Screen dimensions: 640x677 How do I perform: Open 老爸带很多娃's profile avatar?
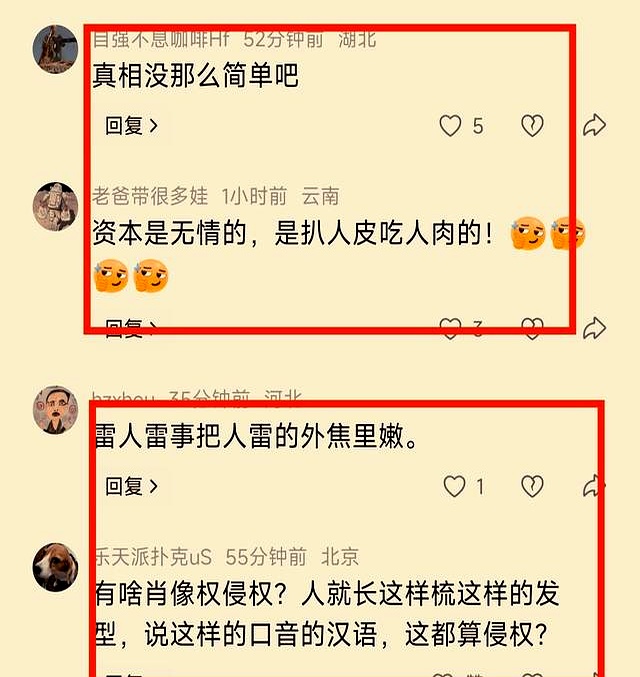click(x=56, y=205)
